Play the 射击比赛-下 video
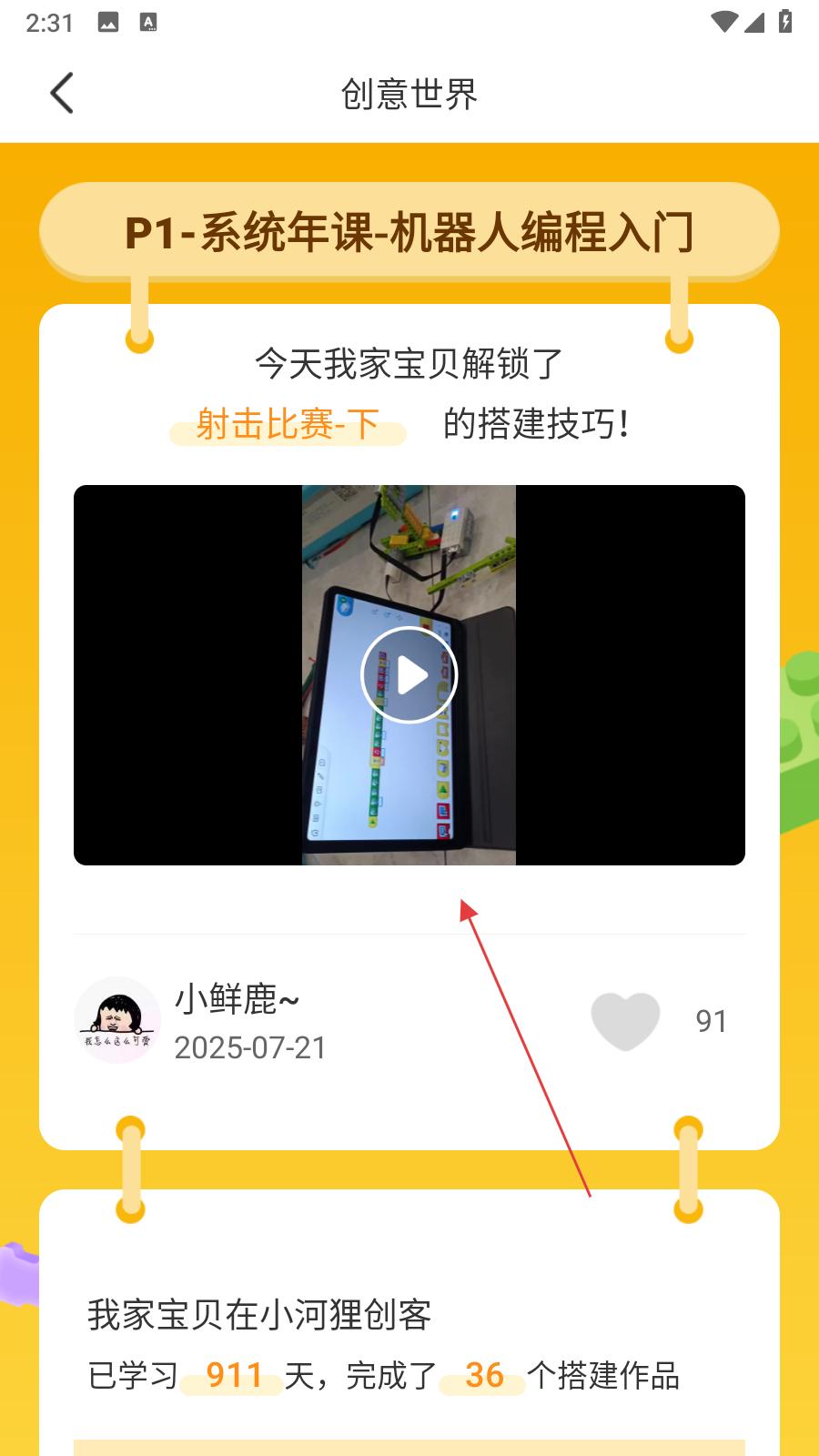The height and width of the screenshot is (1456, 819). click(409, 675)
